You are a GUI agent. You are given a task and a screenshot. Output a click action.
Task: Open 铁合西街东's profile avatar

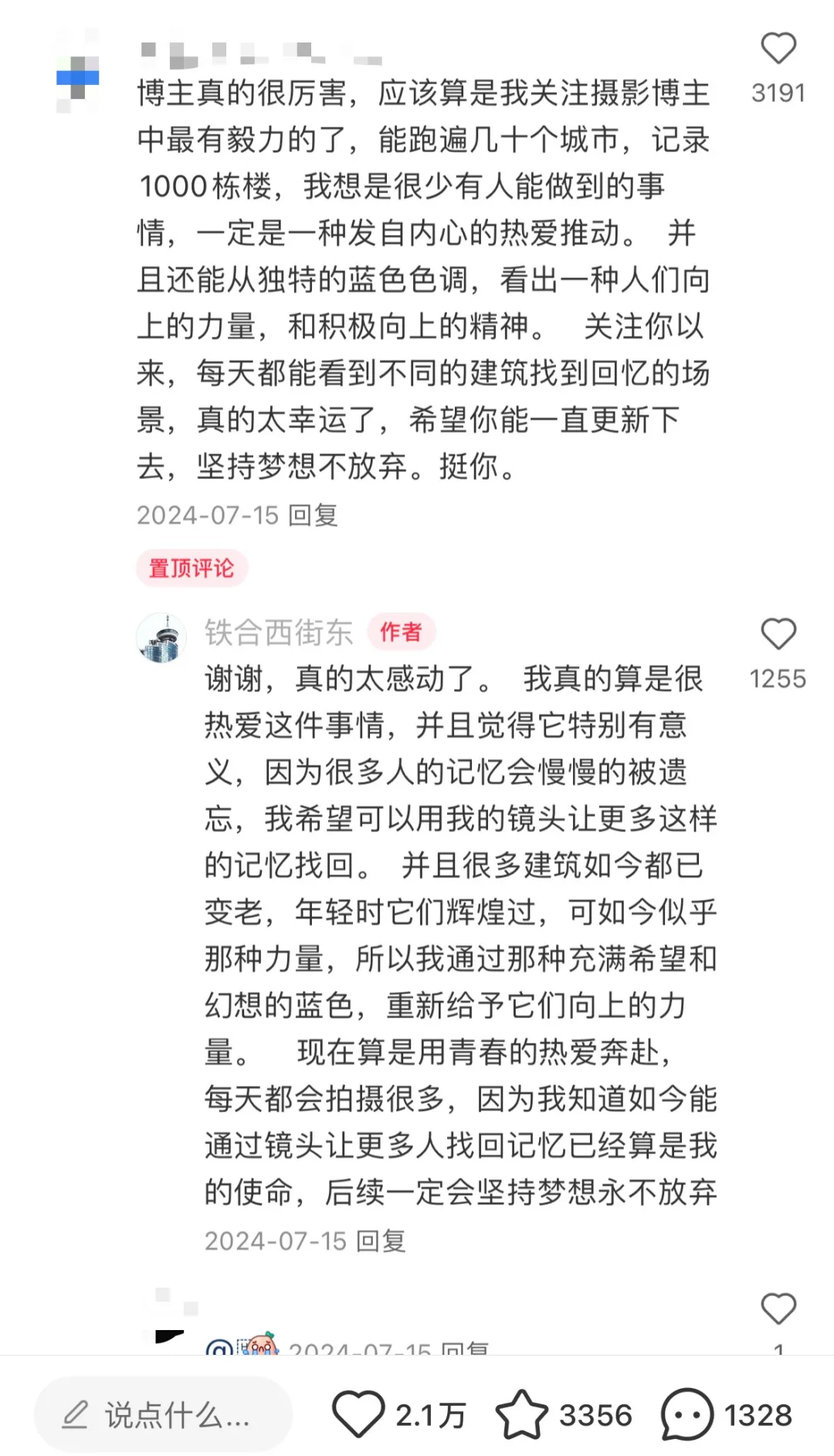click(x=161, y=638)
